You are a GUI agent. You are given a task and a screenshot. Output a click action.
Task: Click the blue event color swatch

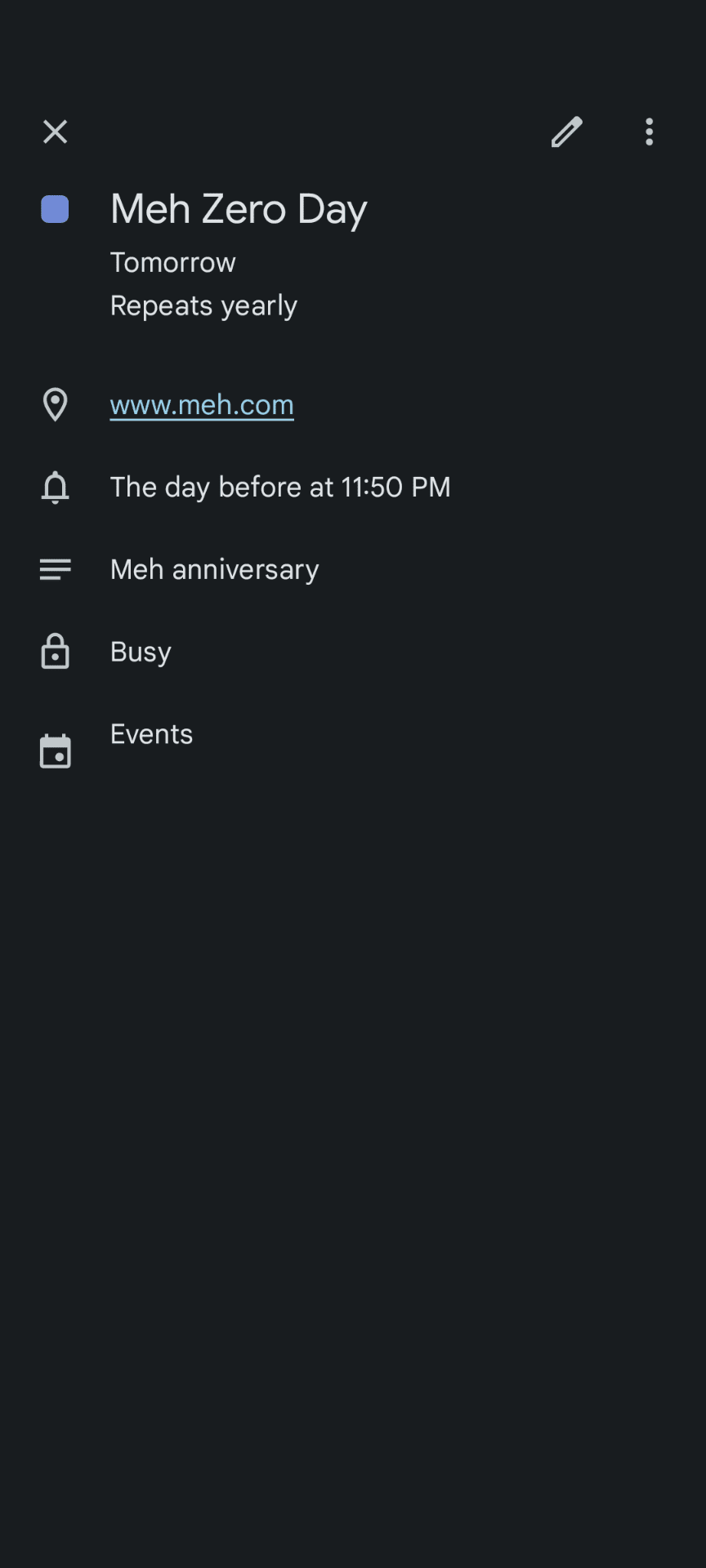[55, 209]
